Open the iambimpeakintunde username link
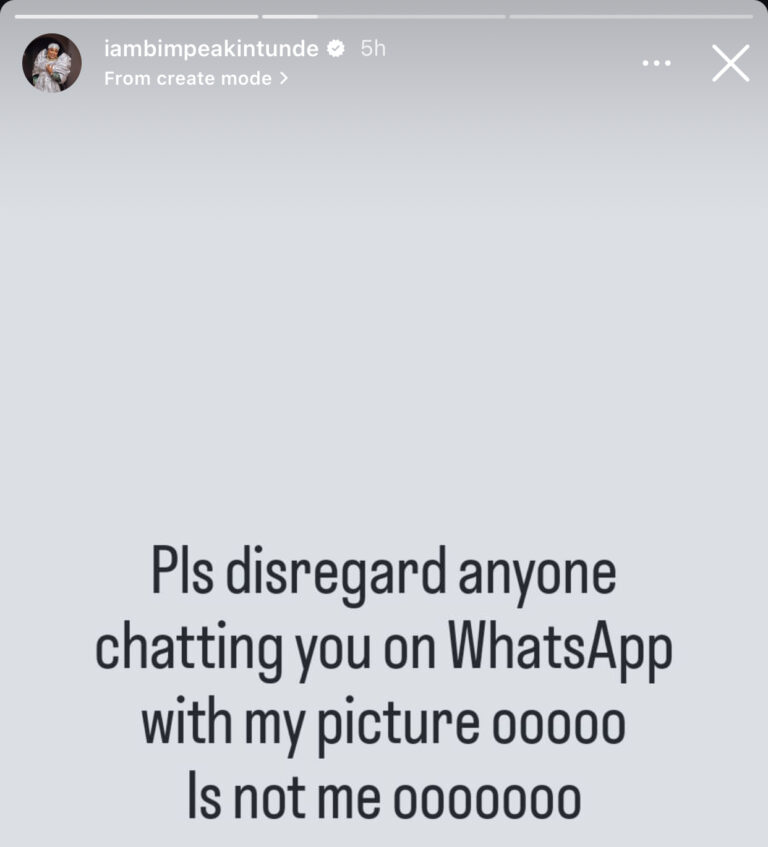The image size is (768, 847). click(x=211, y=48)
